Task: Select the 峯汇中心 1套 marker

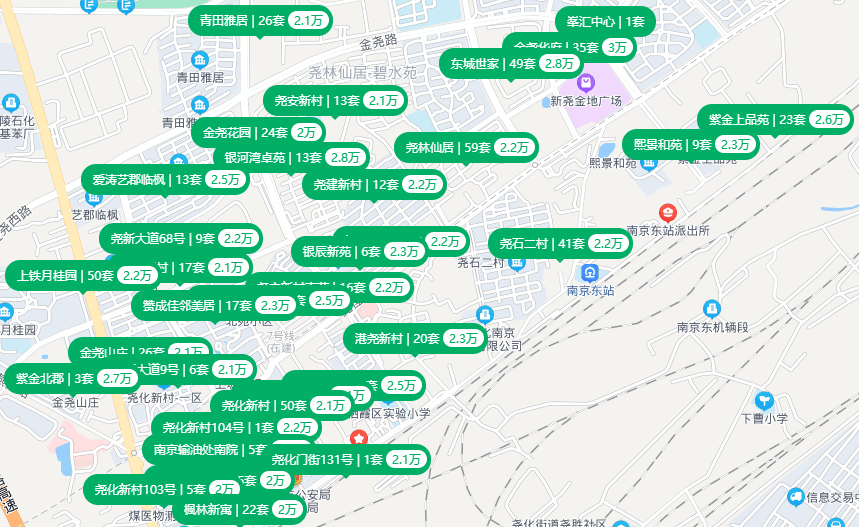Action: [x=605, y=21]
